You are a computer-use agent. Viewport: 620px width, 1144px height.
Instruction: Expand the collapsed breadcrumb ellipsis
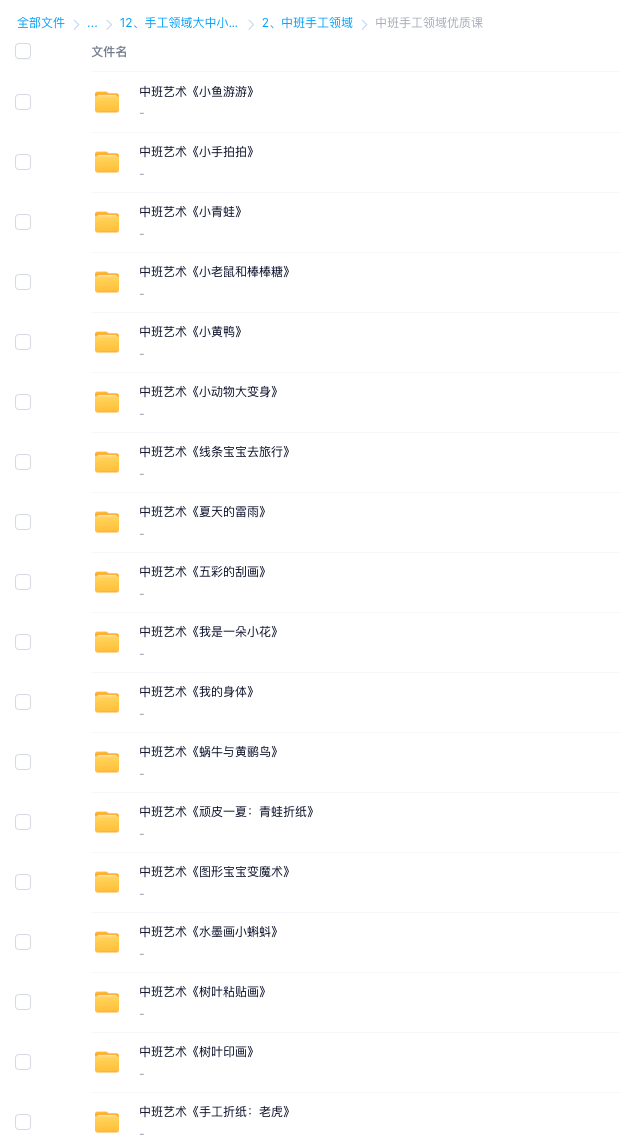tap(92, 23)
